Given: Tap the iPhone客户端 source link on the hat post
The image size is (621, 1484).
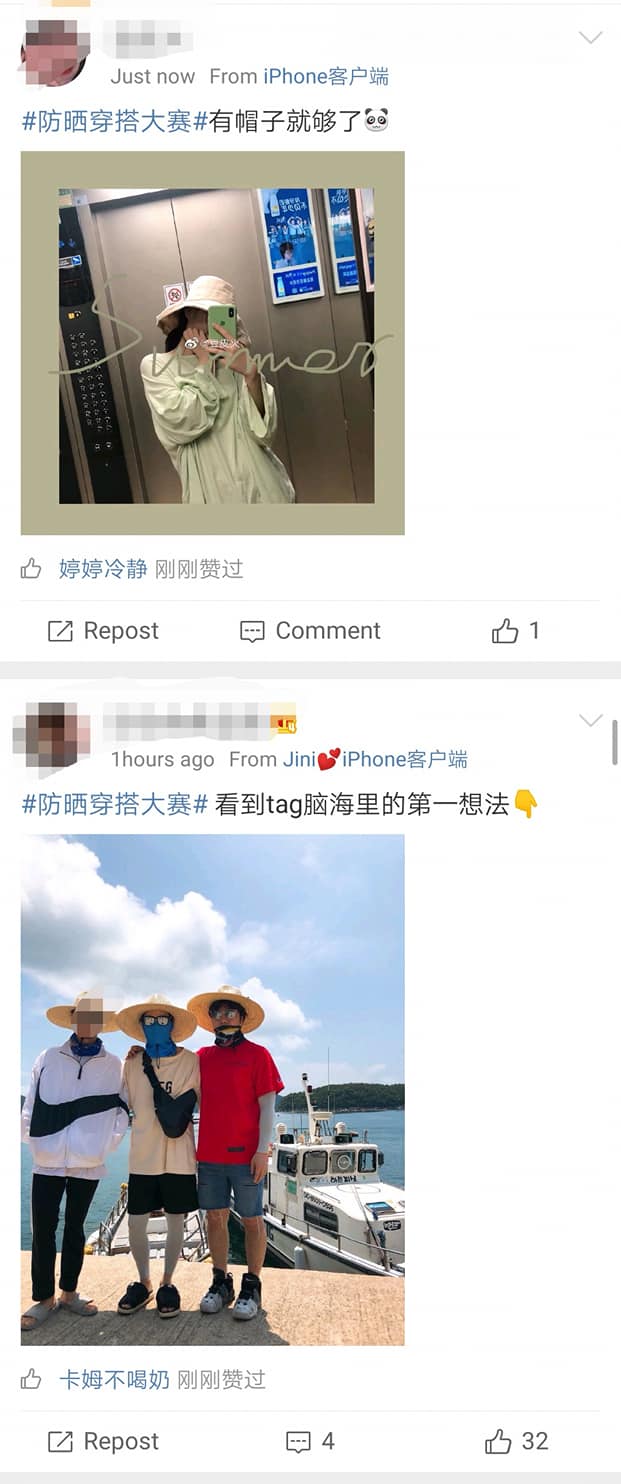Looking at the screenshot, I should click(x=326, y=76).
